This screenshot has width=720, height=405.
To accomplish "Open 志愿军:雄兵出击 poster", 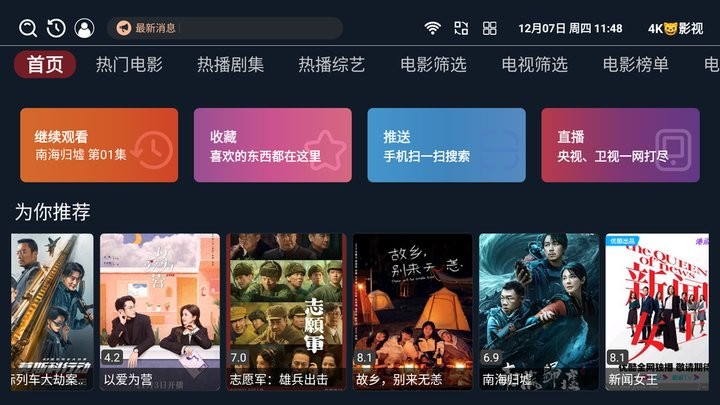I will tap(286, 310).
